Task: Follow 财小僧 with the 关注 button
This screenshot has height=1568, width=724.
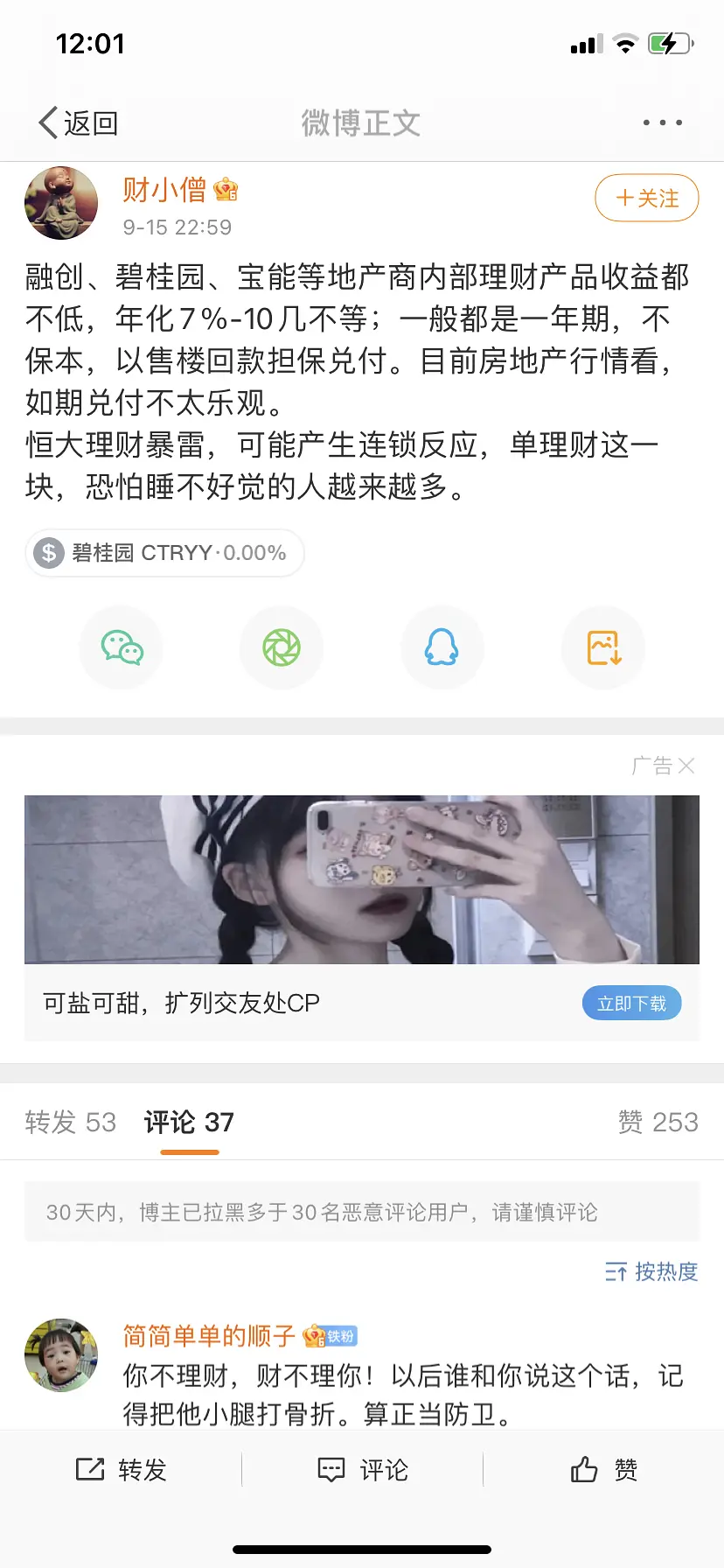Action: [646, 199]
